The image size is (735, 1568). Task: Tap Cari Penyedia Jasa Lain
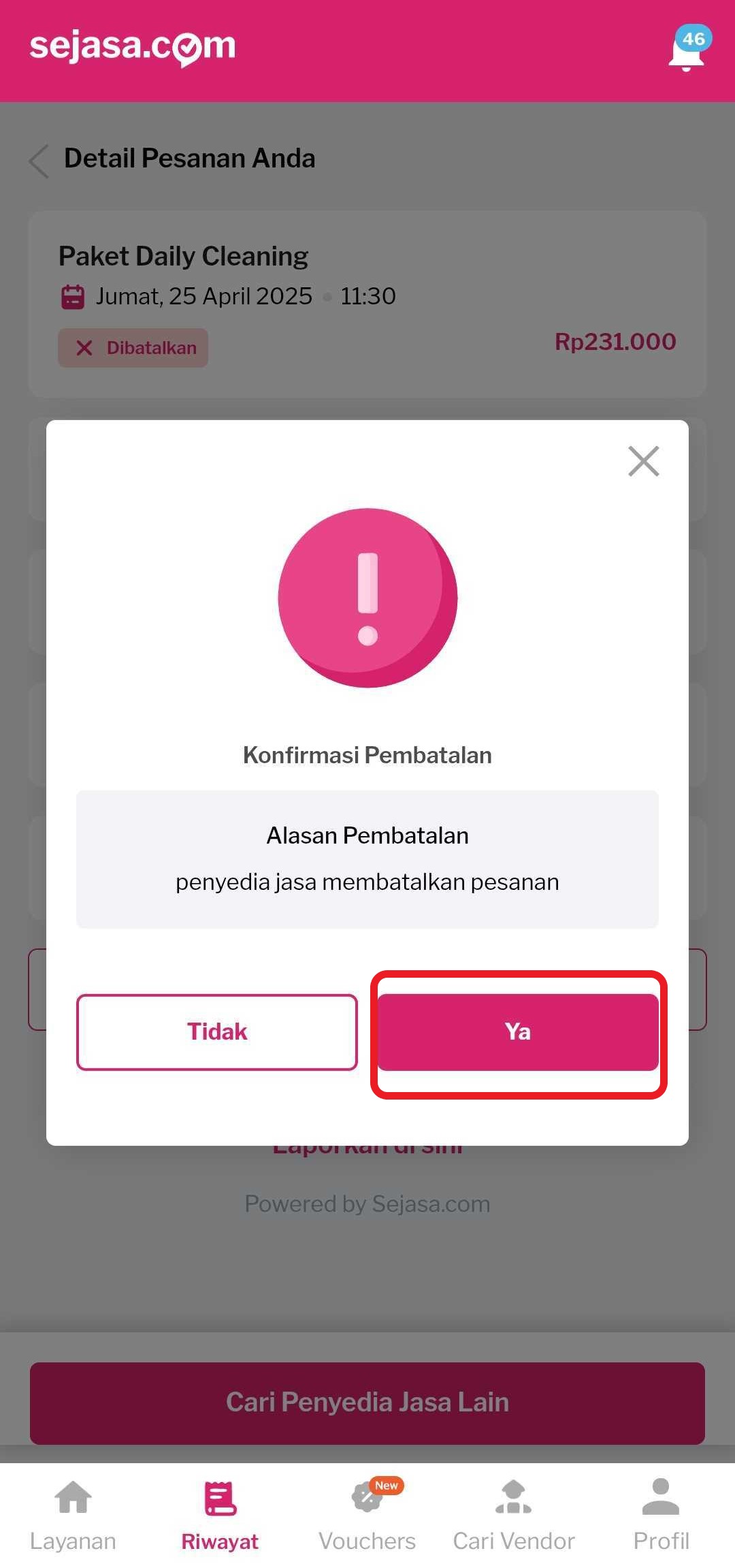pos(367,1403)
